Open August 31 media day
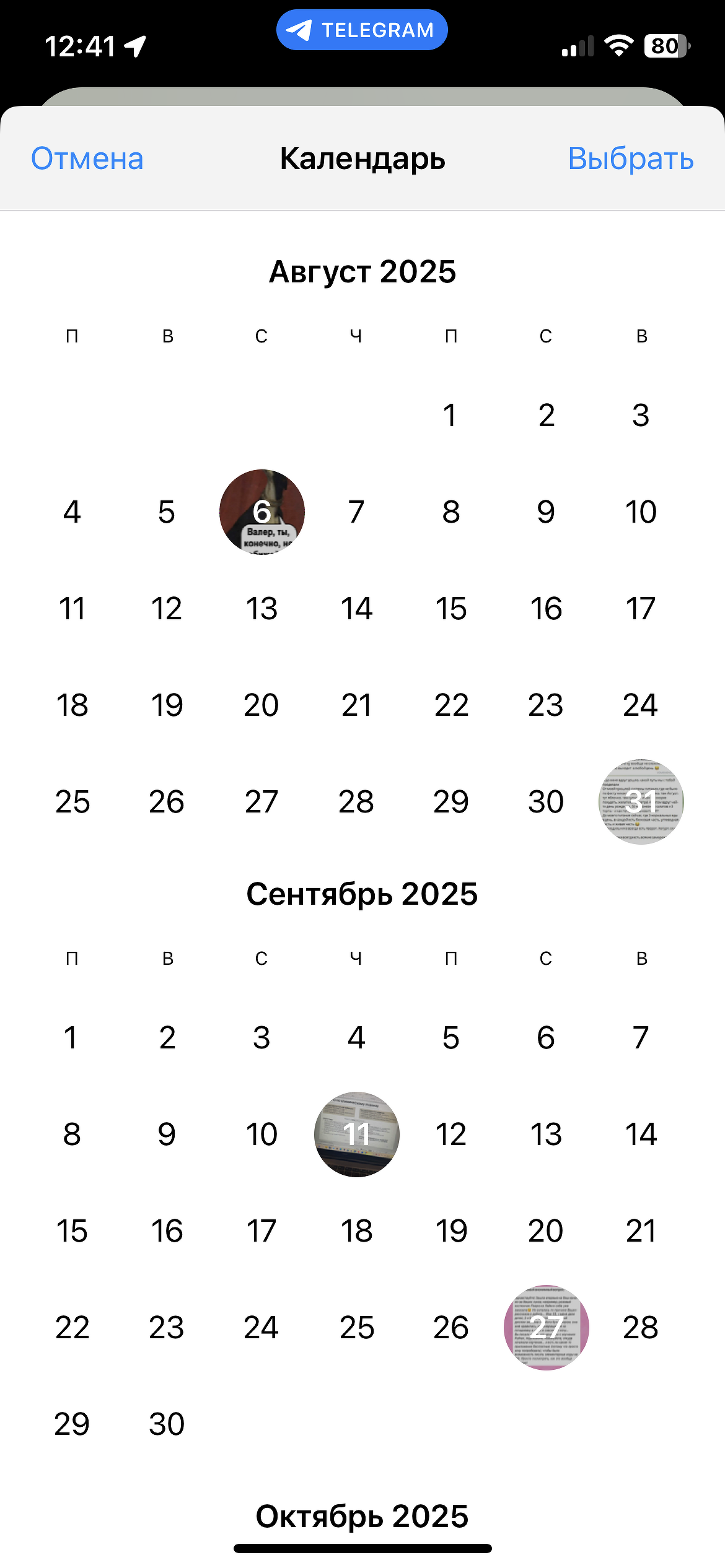725x1568 pixels. click(x=641, y=801)
